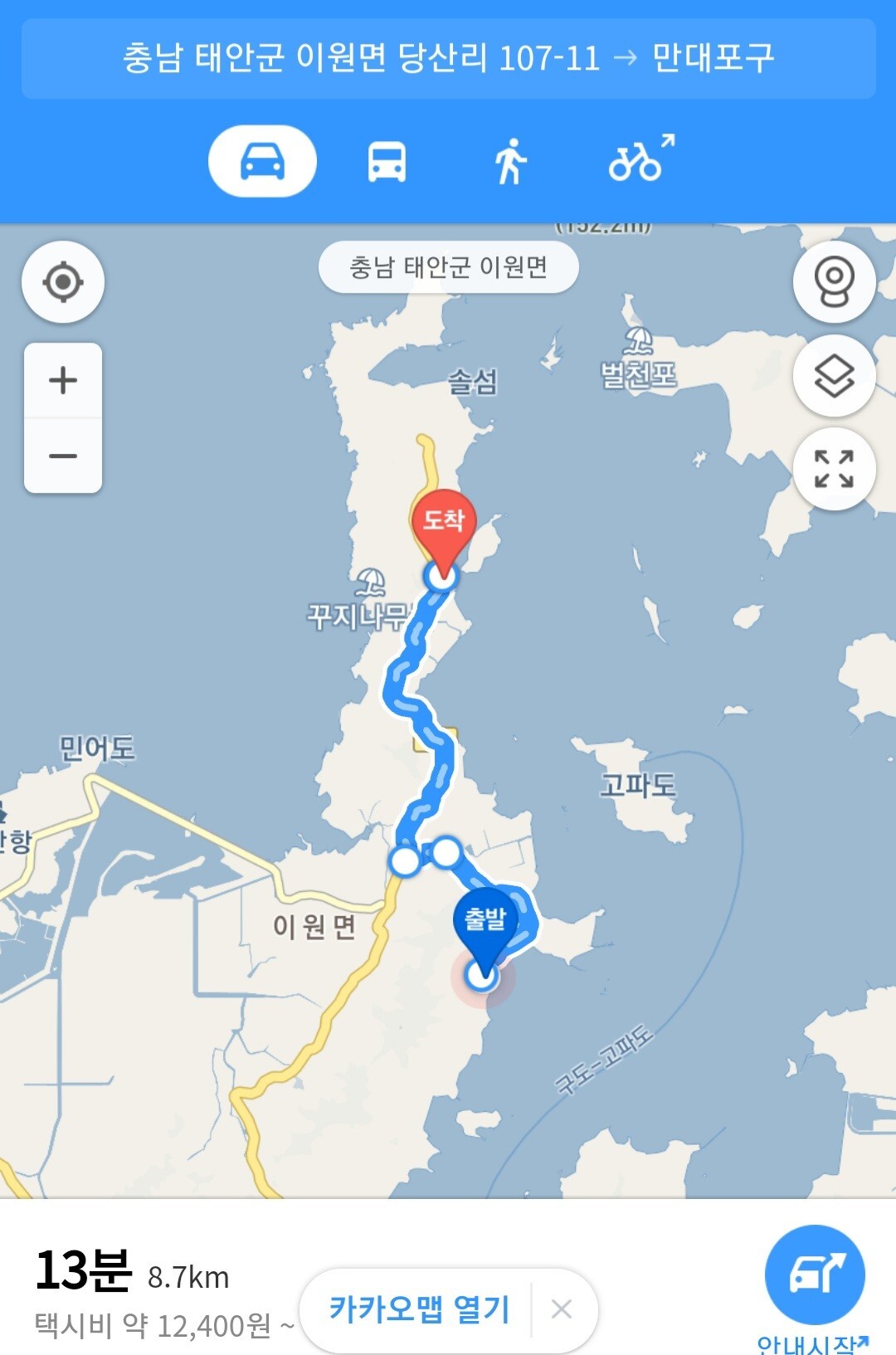Center map on my current location
This screenshot has width=896, height=1355.
coord(63,282)
